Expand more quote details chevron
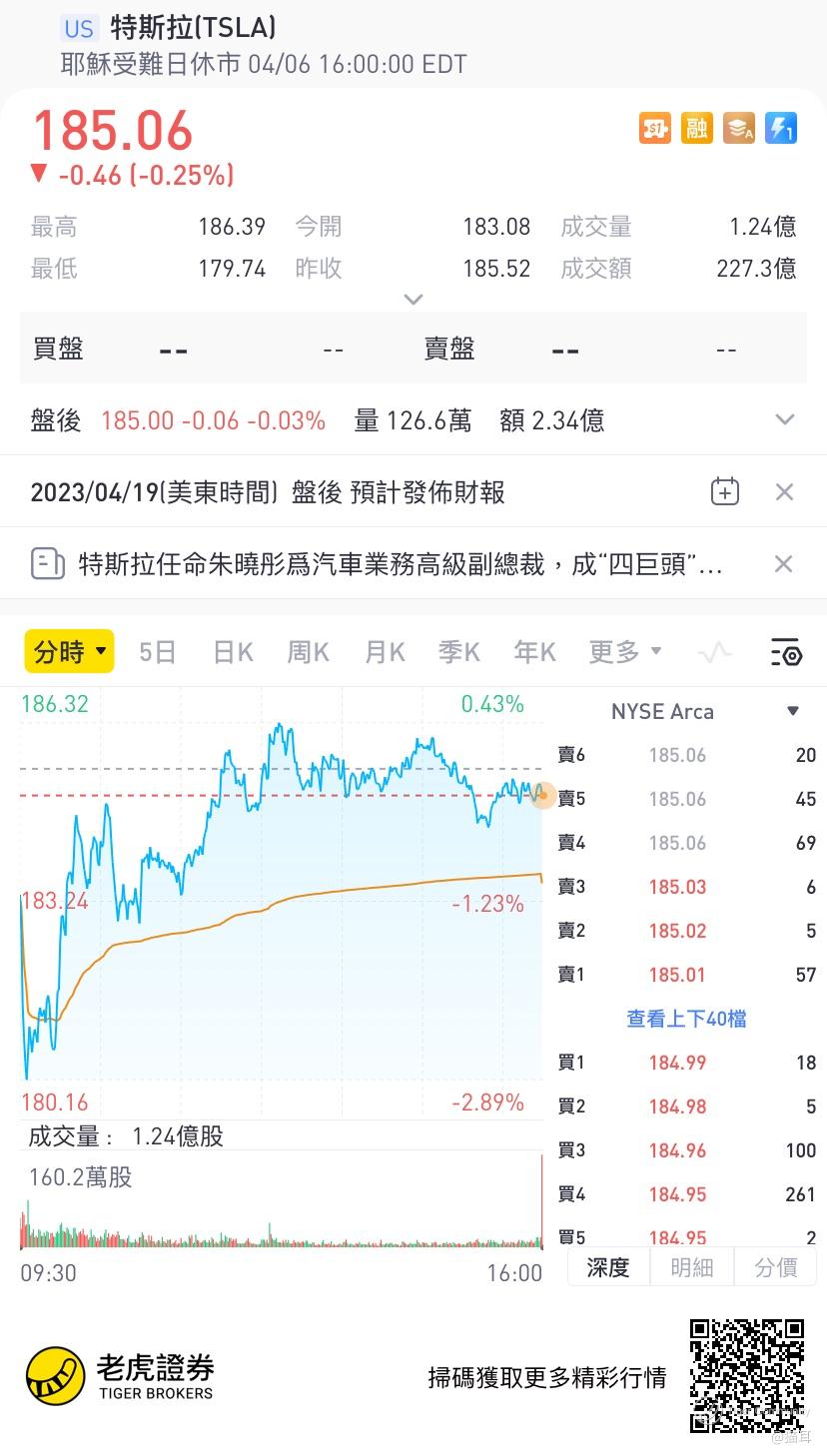The image size is (827, 1456). tap(413, 299)
